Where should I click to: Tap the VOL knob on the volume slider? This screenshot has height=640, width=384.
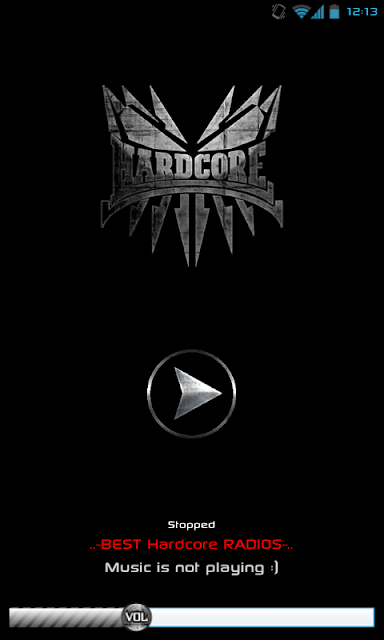click(x=136, y=617)
